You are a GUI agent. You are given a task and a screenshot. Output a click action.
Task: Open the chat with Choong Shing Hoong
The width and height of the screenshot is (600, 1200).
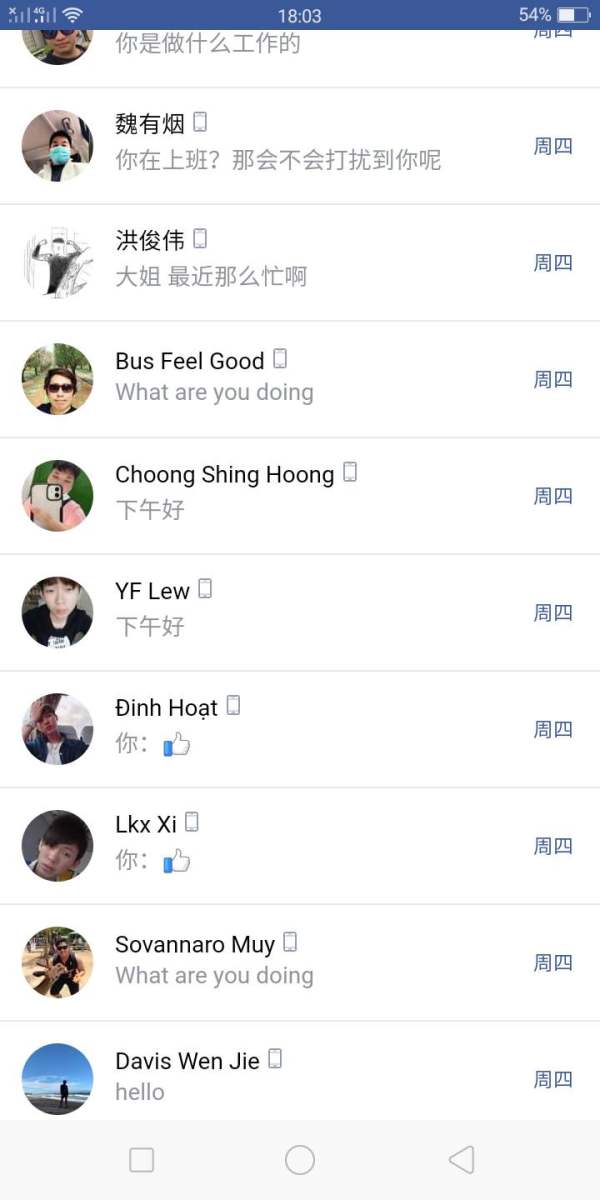(300, 496)
